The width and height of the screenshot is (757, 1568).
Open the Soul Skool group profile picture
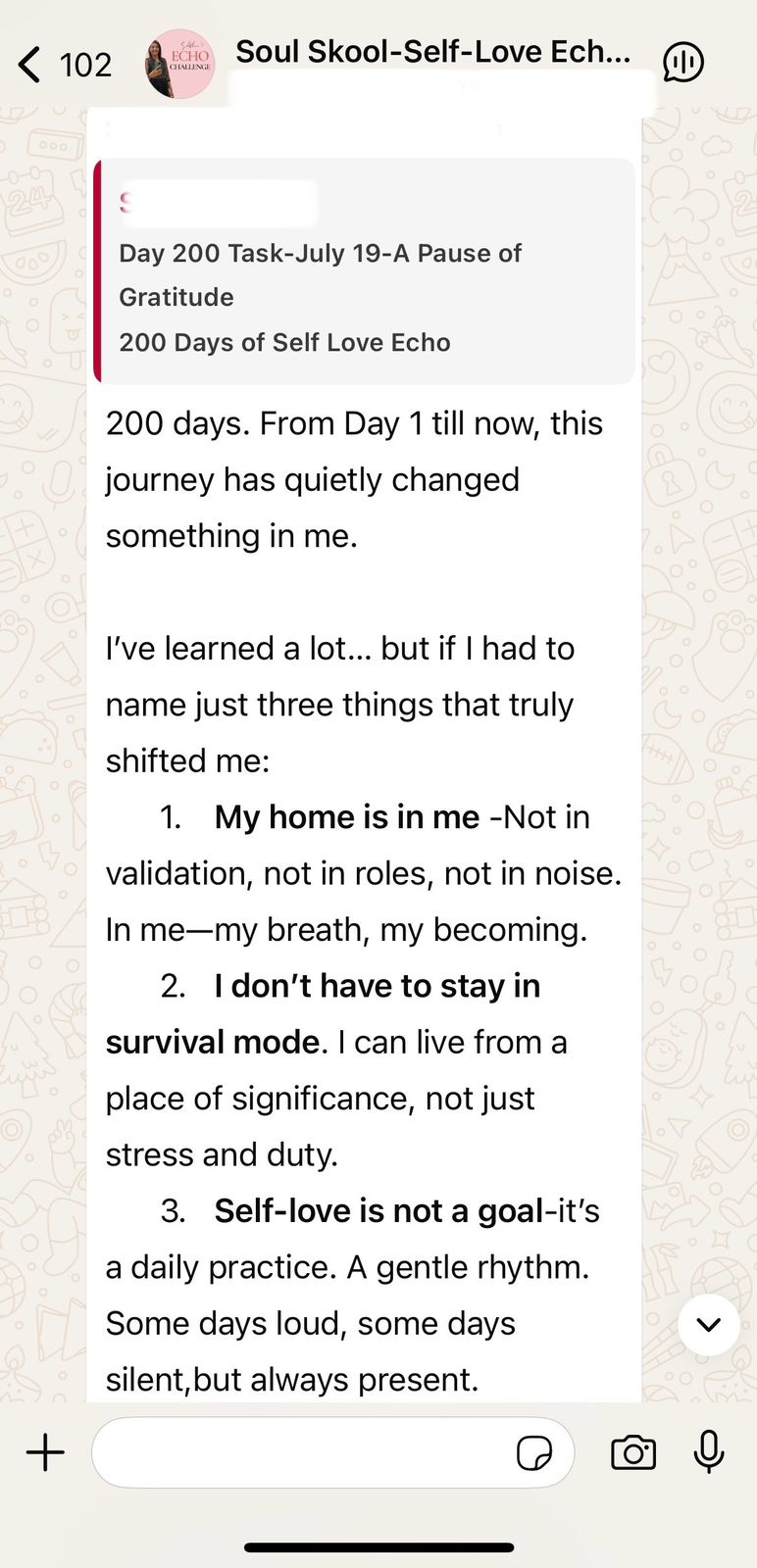point(180,65)
